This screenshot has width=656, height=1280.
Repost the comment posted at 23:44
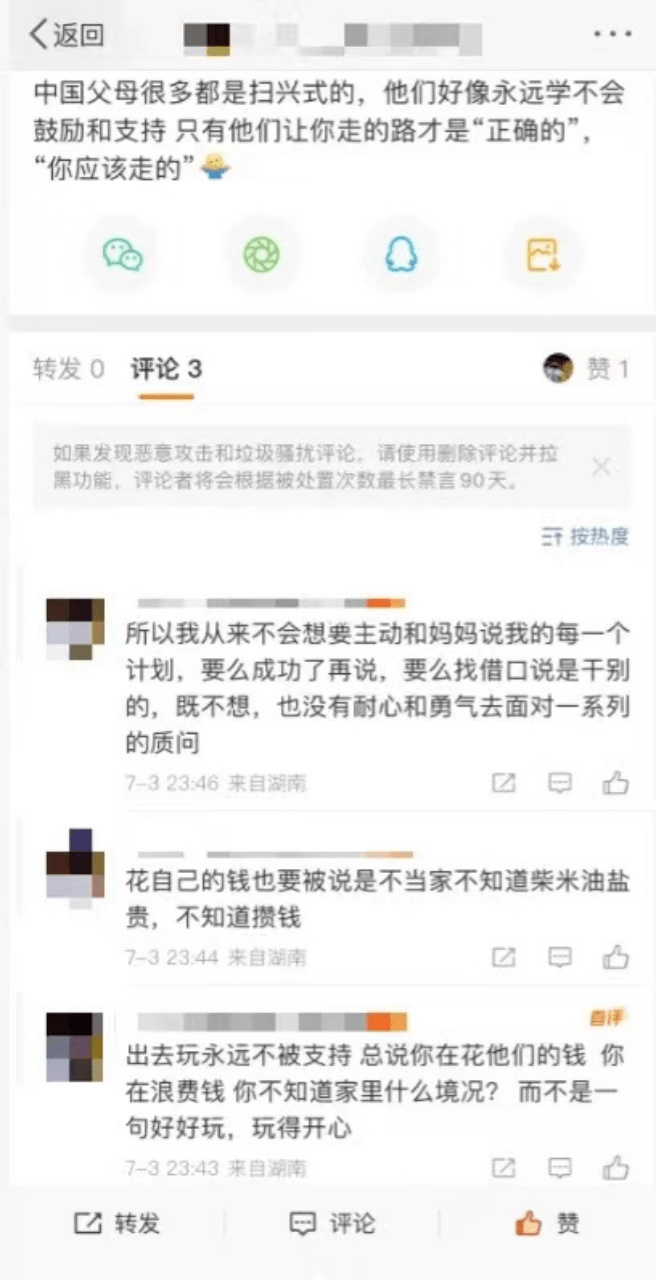(x=504, y=957)
